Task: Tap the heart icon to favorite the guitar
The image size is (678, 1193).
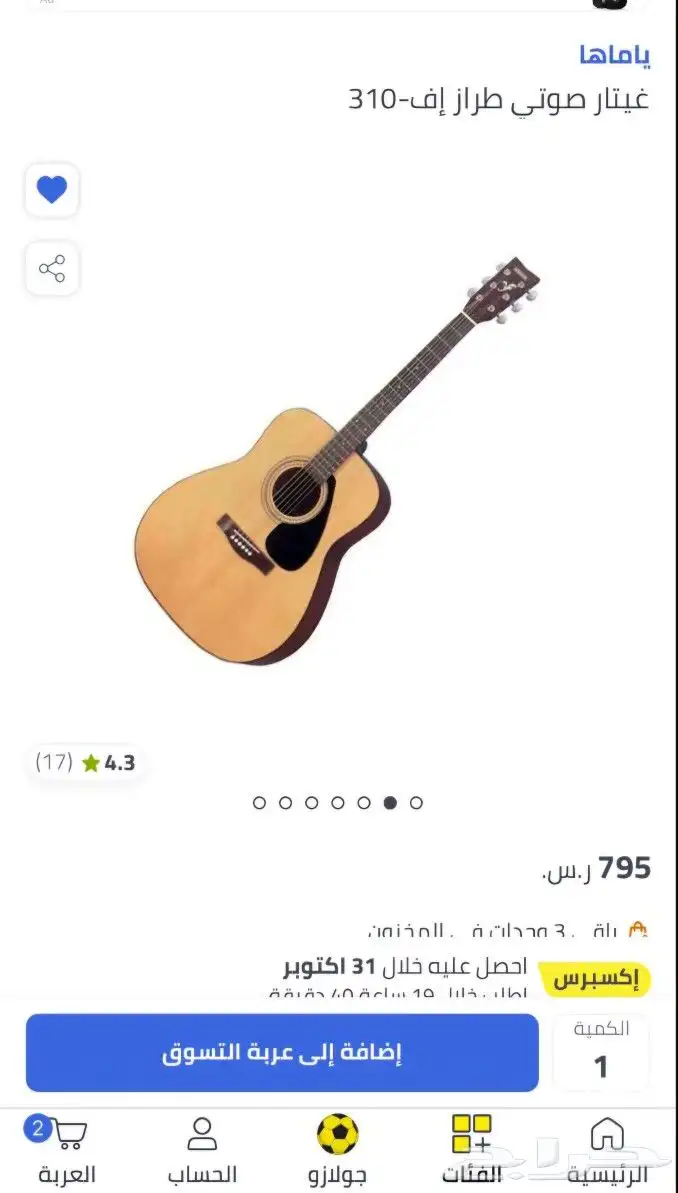Action: point(52,190)
